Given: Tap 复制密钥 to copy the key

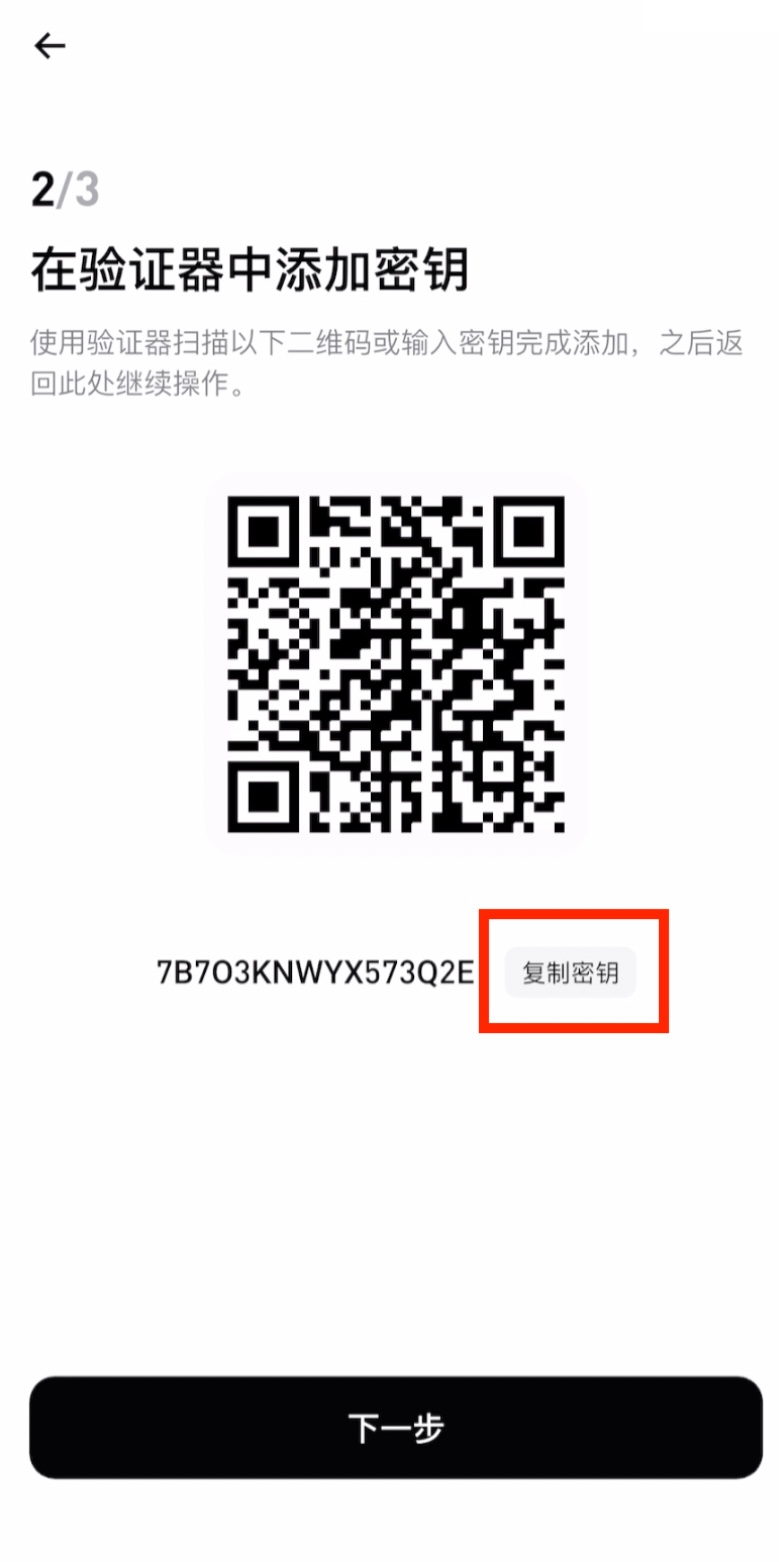Looking at the screenshot, I should (x=570, y=972).
